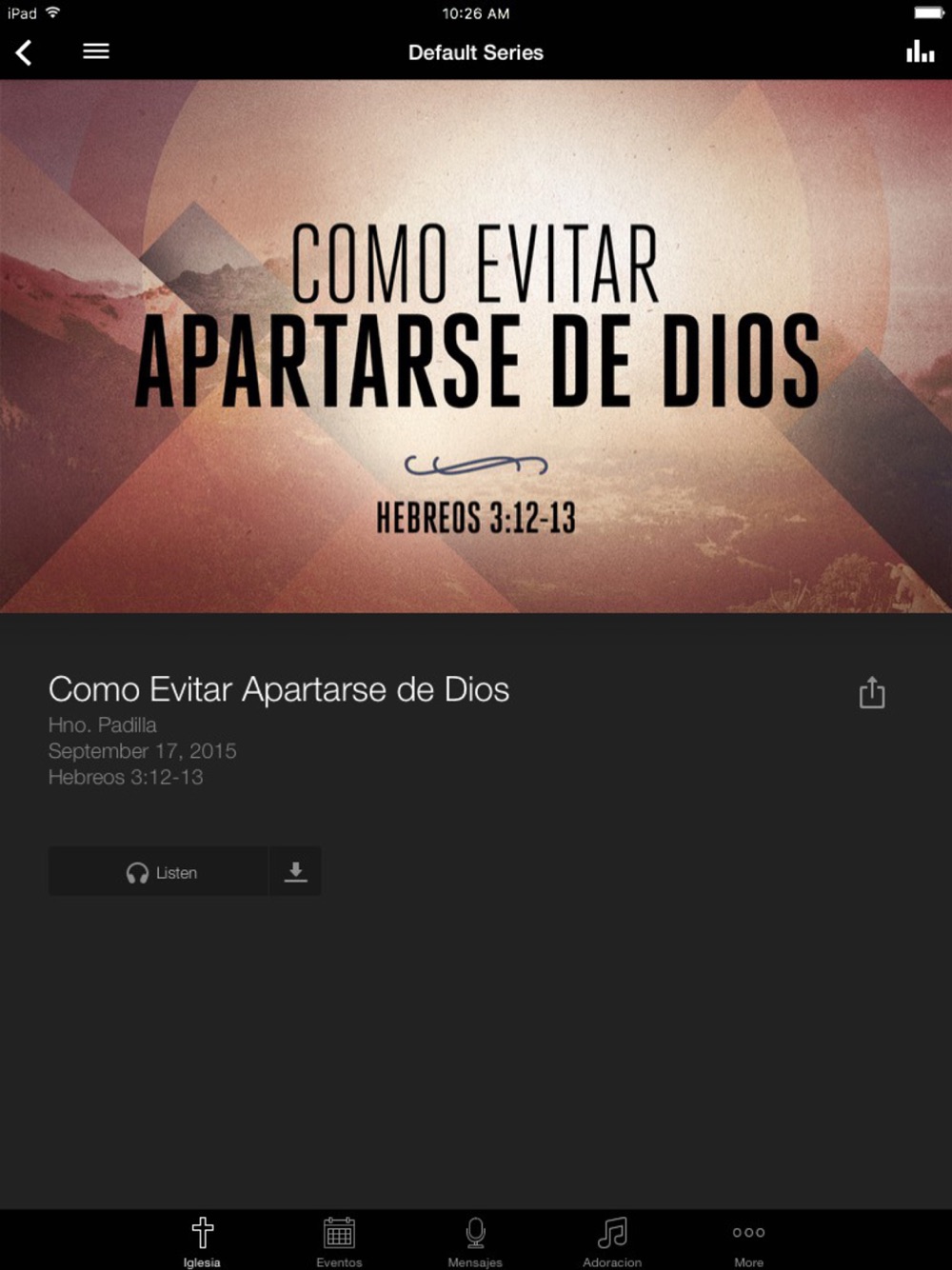The image size is (952, 1270).
Task: Switch to the Mensajes tab
Action: [x=475, y=1241]
